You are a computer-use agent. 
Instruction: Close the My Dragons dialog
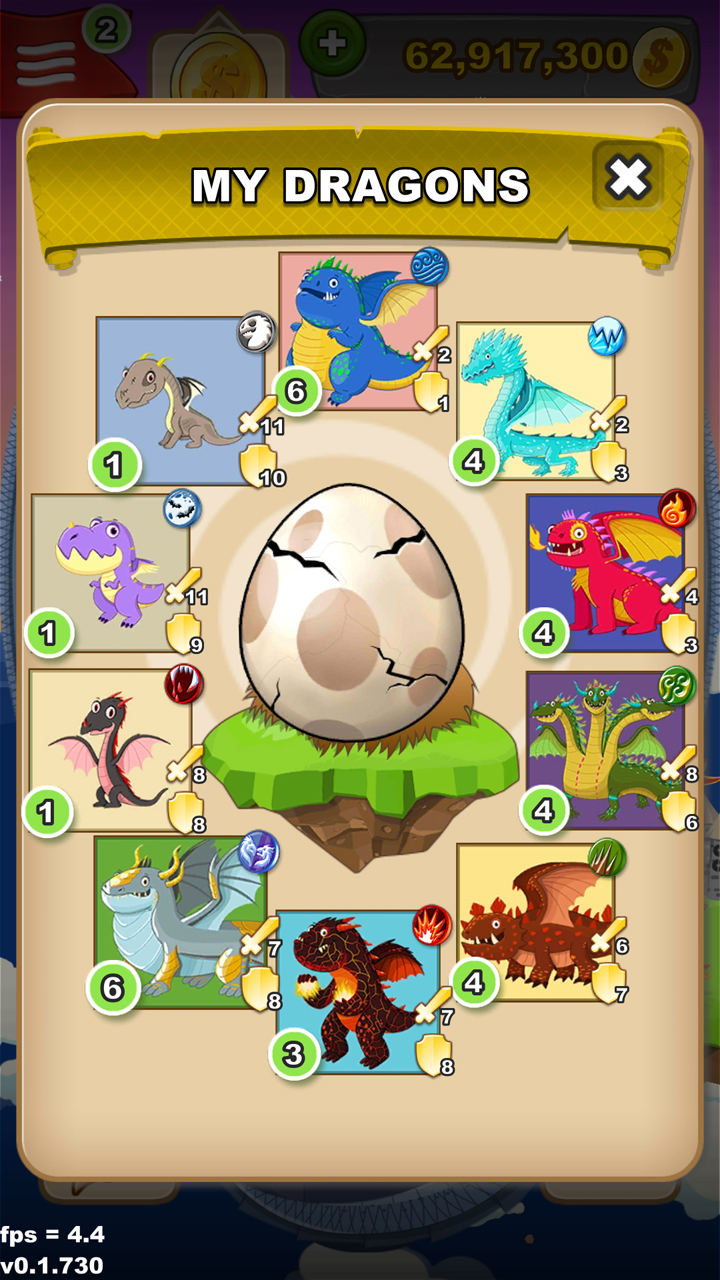(628, 178)
